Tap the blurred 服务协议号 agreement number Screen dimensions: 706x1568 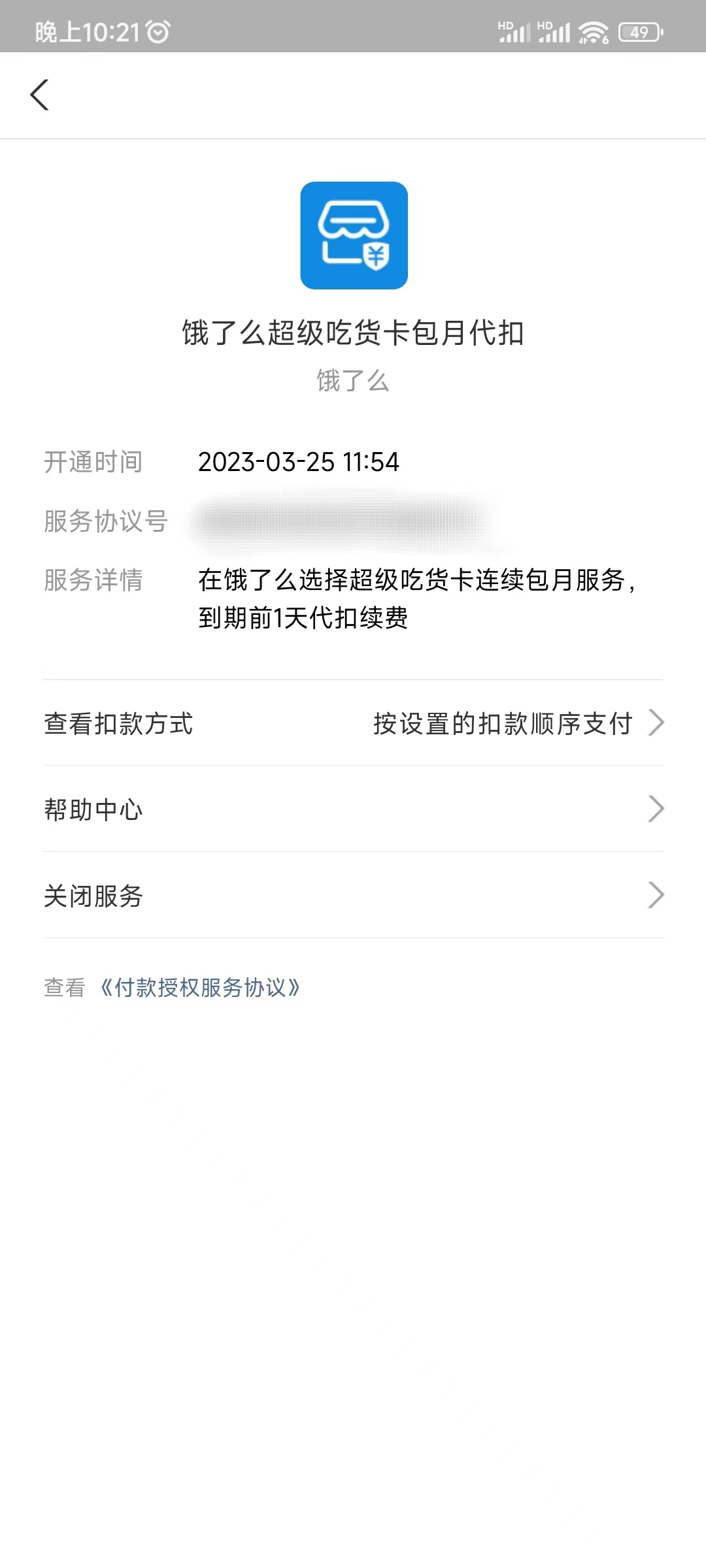click(346, 521)
